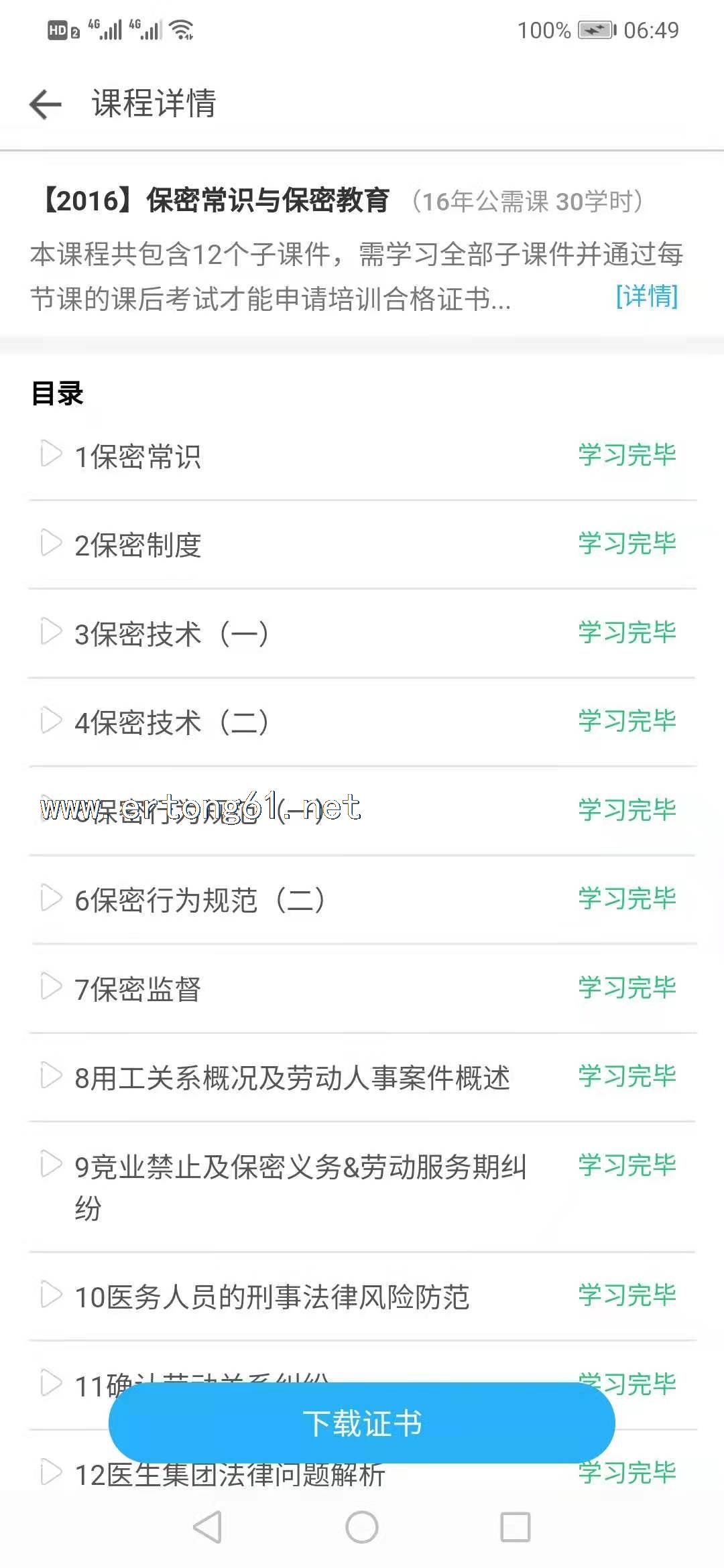Tap the 下载证书 button
This screenshot has height=1568, width=724.
point(362,1423)
